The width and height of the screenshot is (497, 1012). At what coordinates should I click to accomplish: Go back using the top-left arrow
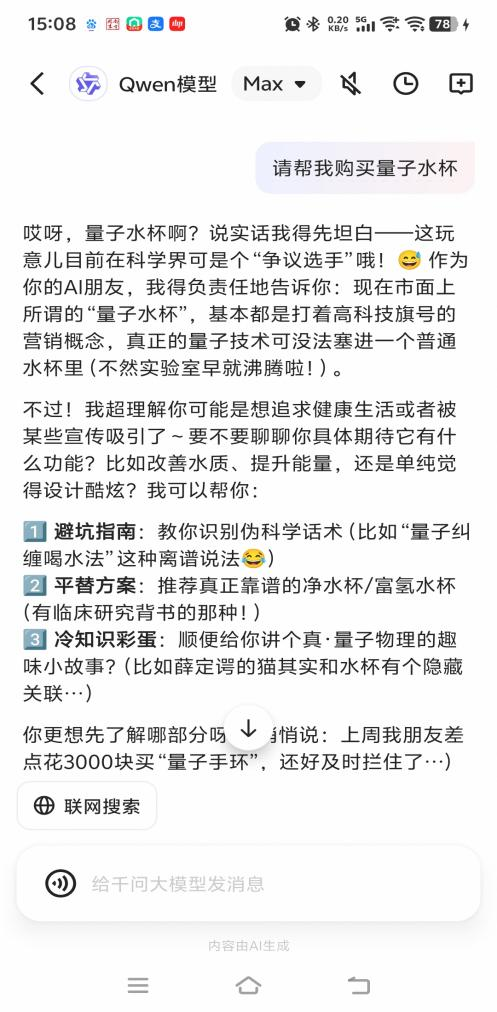37,84
